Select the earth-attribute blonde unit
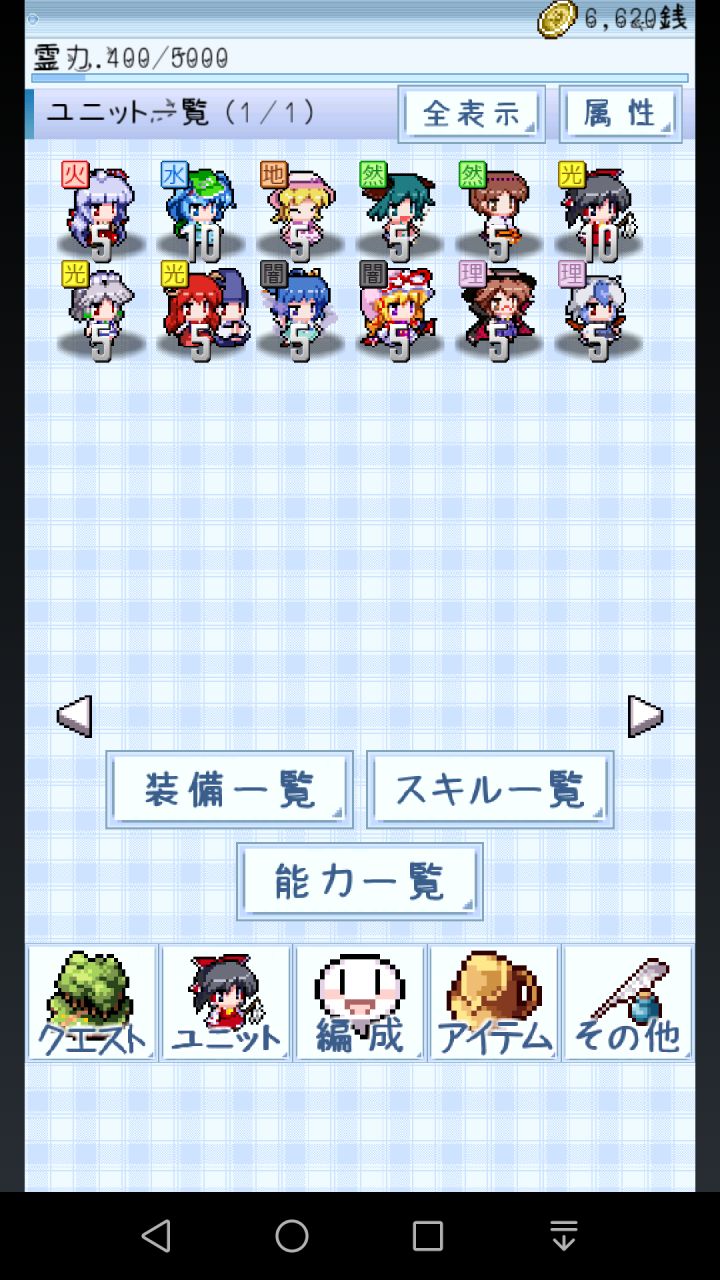 pyautogui.click(x=299, y=210)
